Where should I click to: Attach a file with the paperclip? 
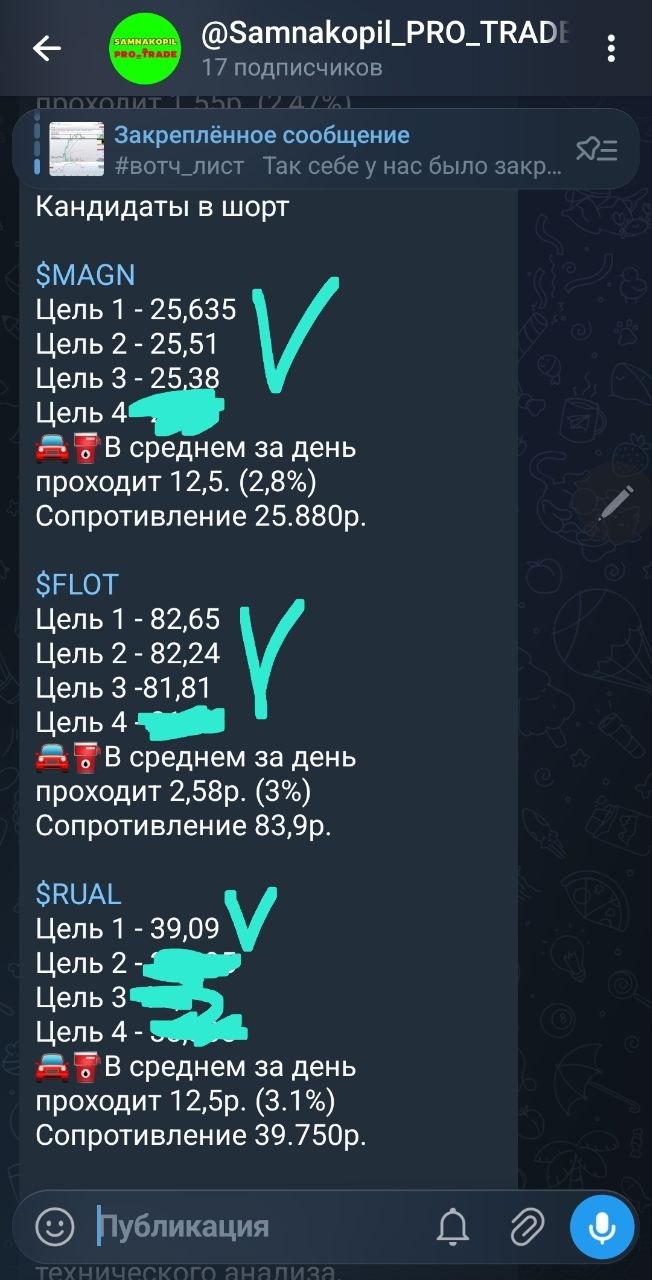[526, 1226]
